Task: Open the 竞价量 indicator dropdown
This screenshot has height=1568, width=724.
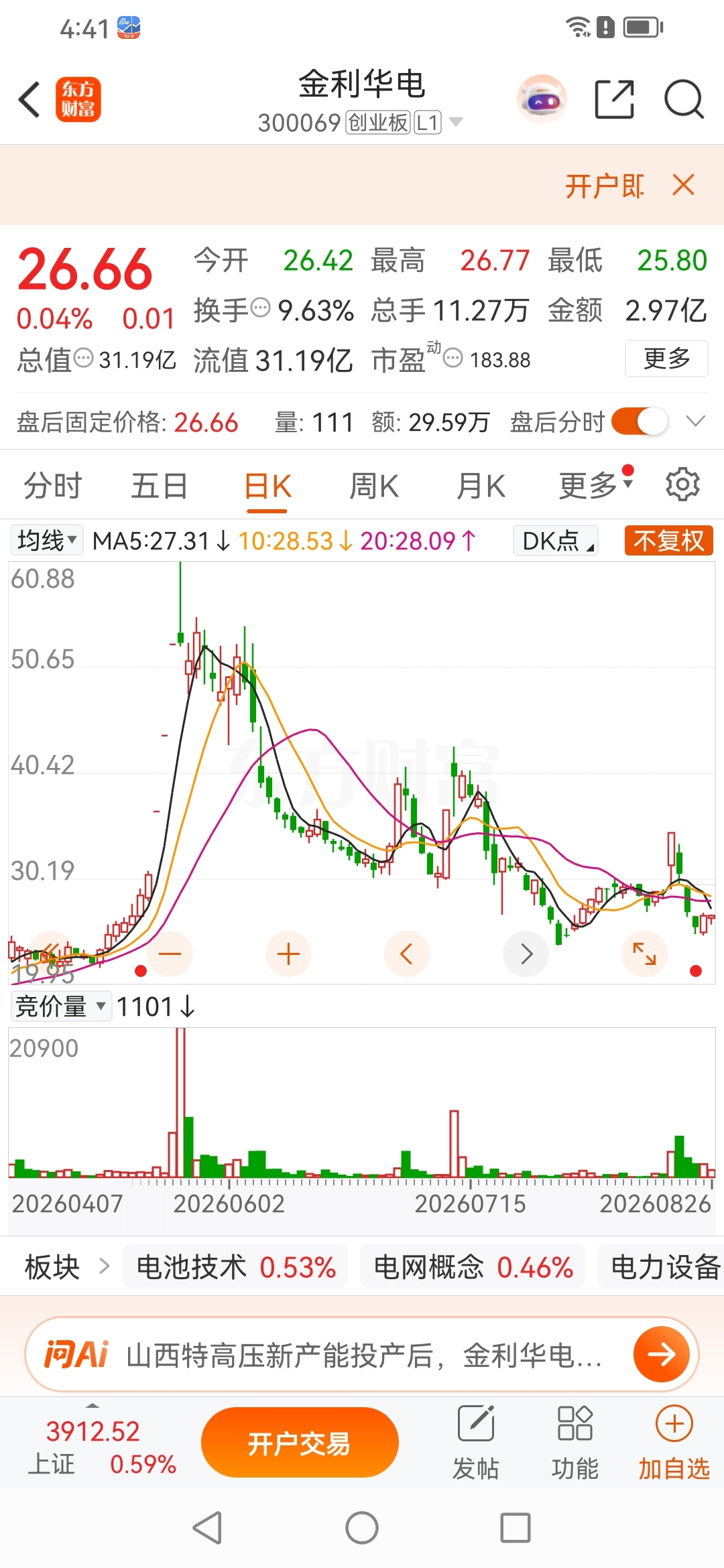Action: point(60,1006)
